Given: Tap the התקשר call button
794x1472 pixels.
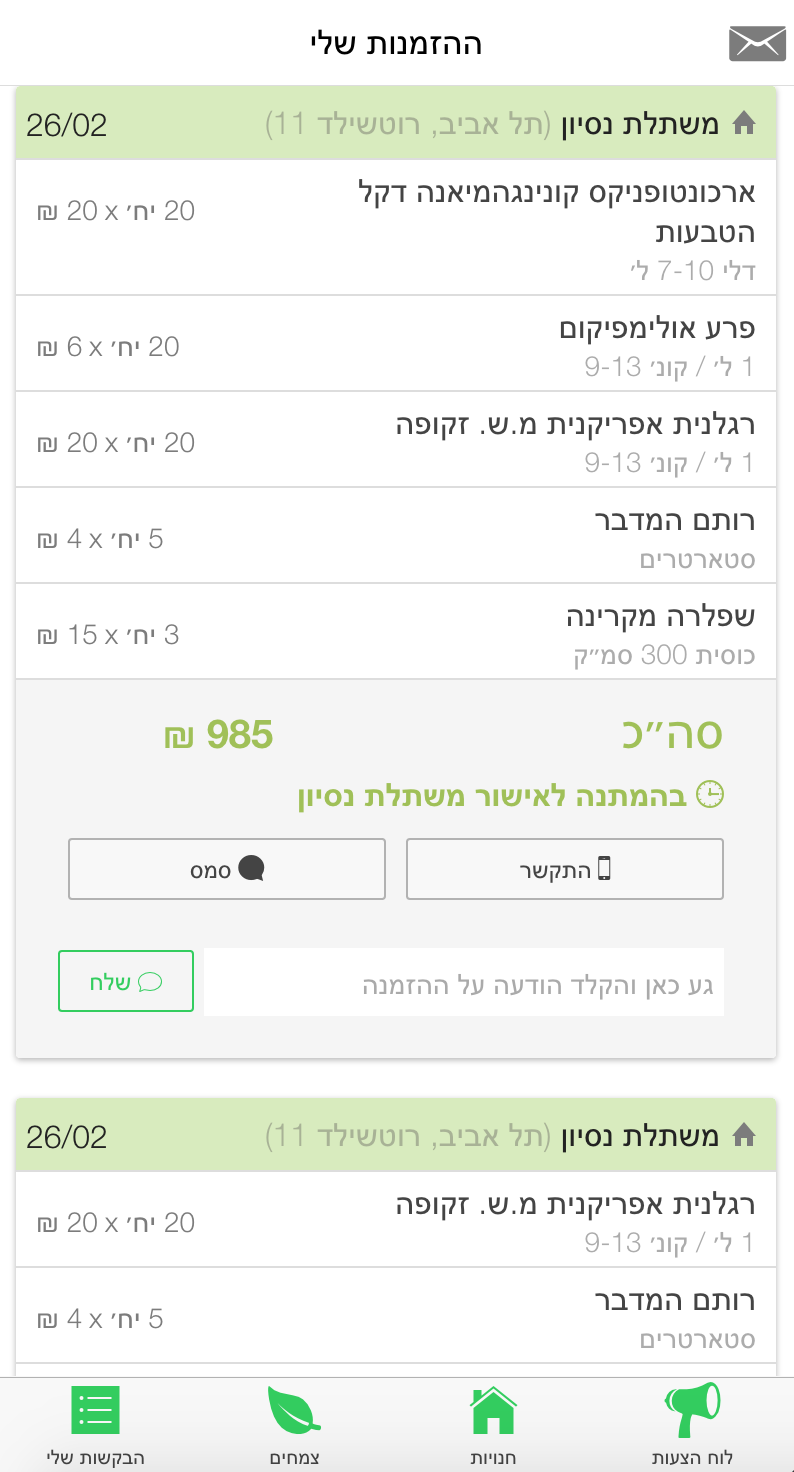Looking at the screenshot, I should point(564,869).
